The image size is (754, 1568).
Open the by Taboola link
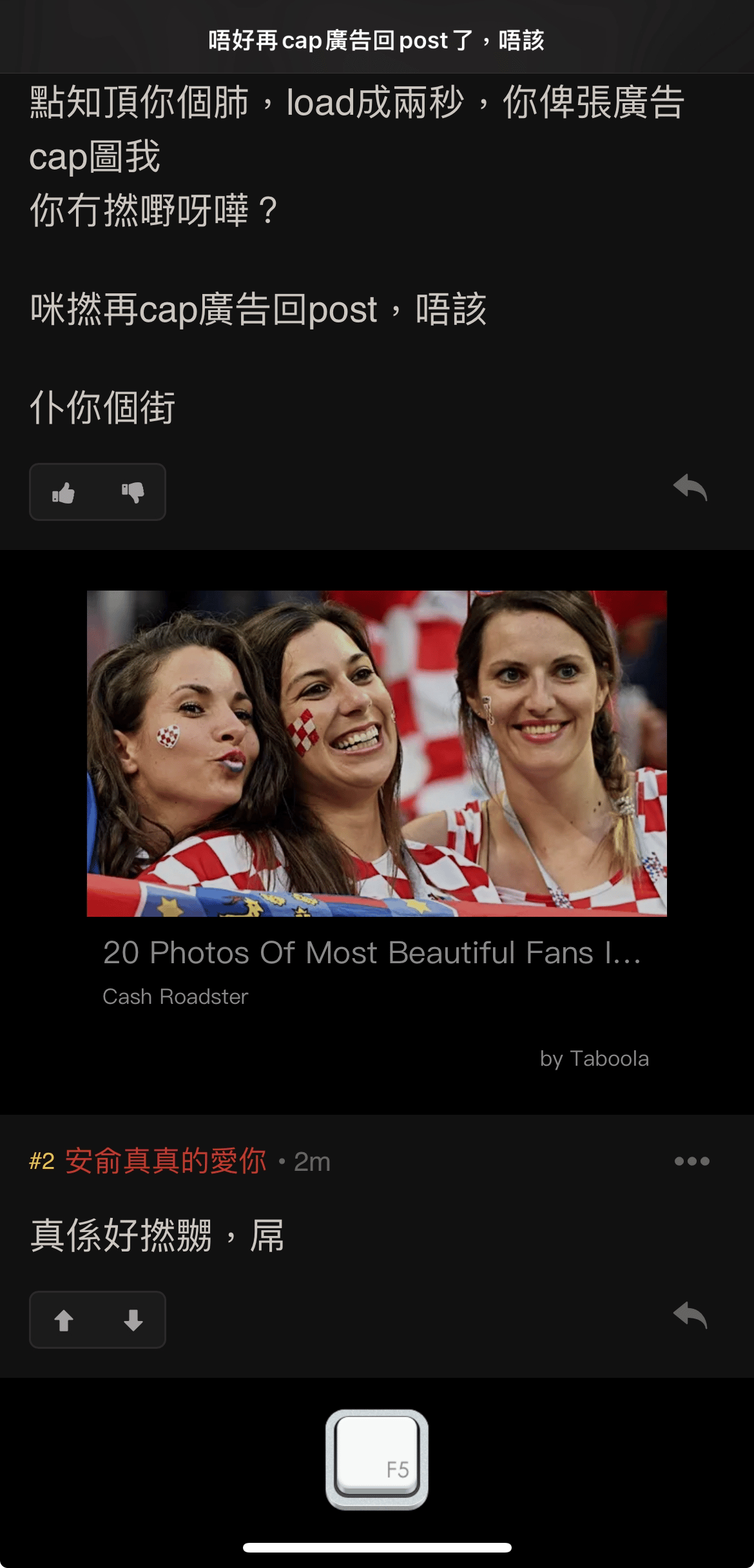(594, 1059)
